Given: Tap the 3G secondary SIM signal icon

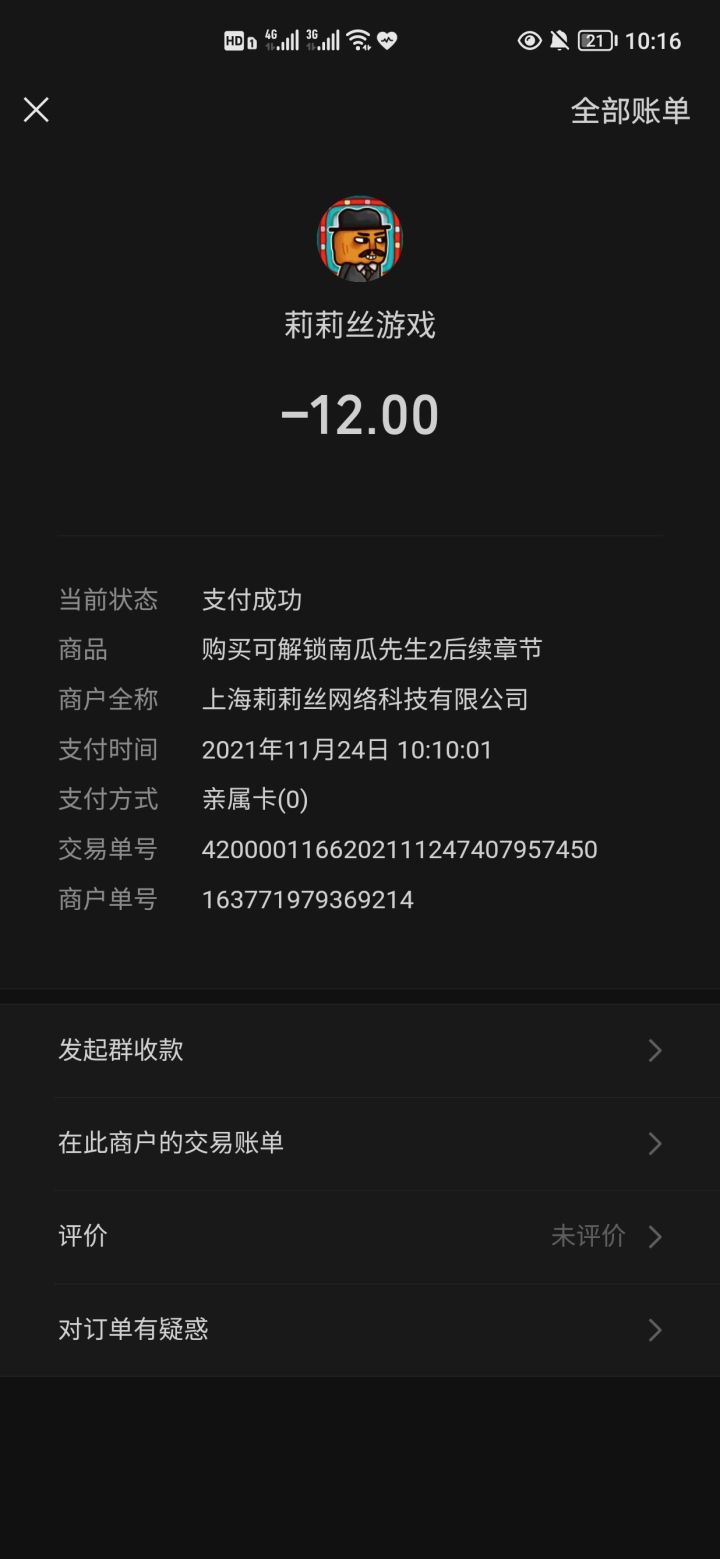Looking at the screenshot, I should tap(325, 40).
